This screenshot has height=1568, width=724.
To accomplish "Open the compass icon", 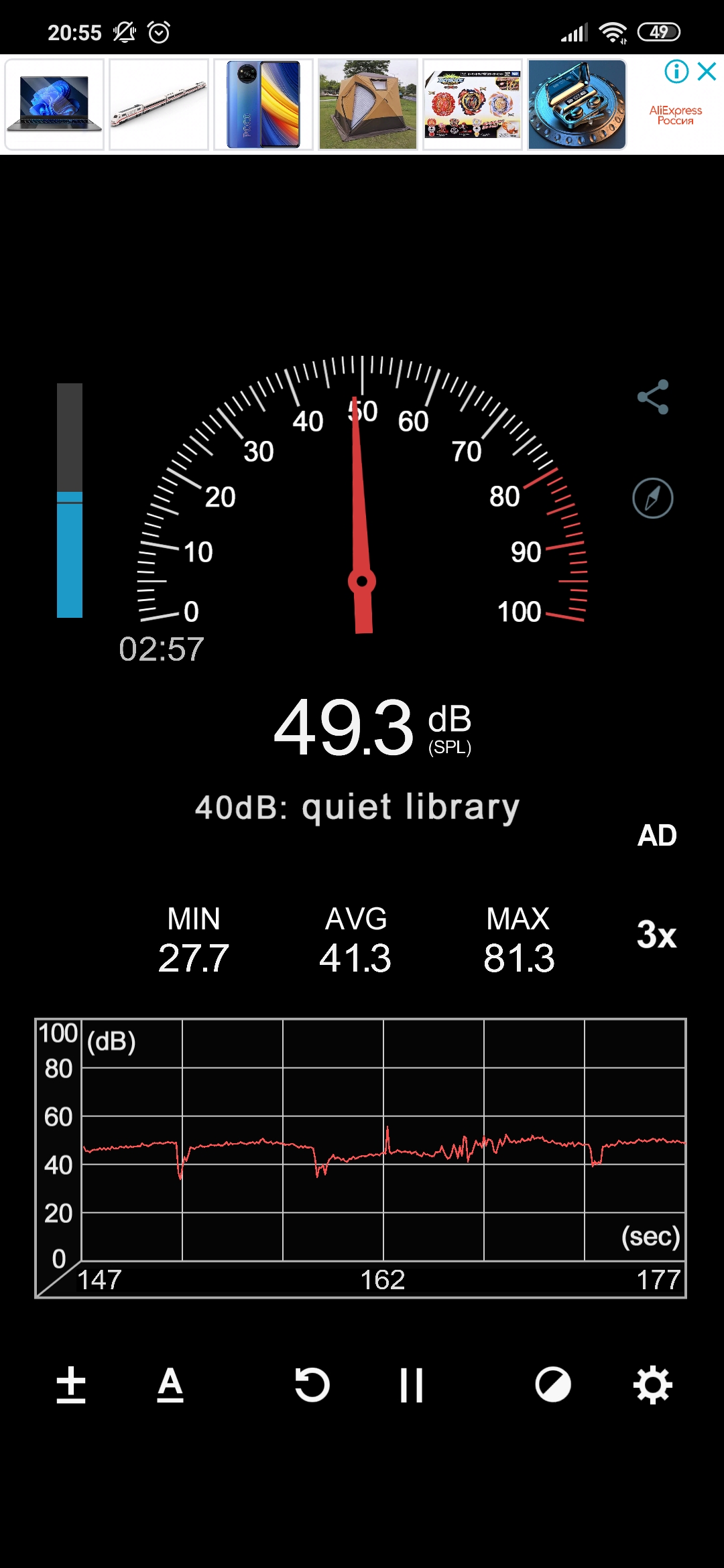I will click(x=653, y=498).
